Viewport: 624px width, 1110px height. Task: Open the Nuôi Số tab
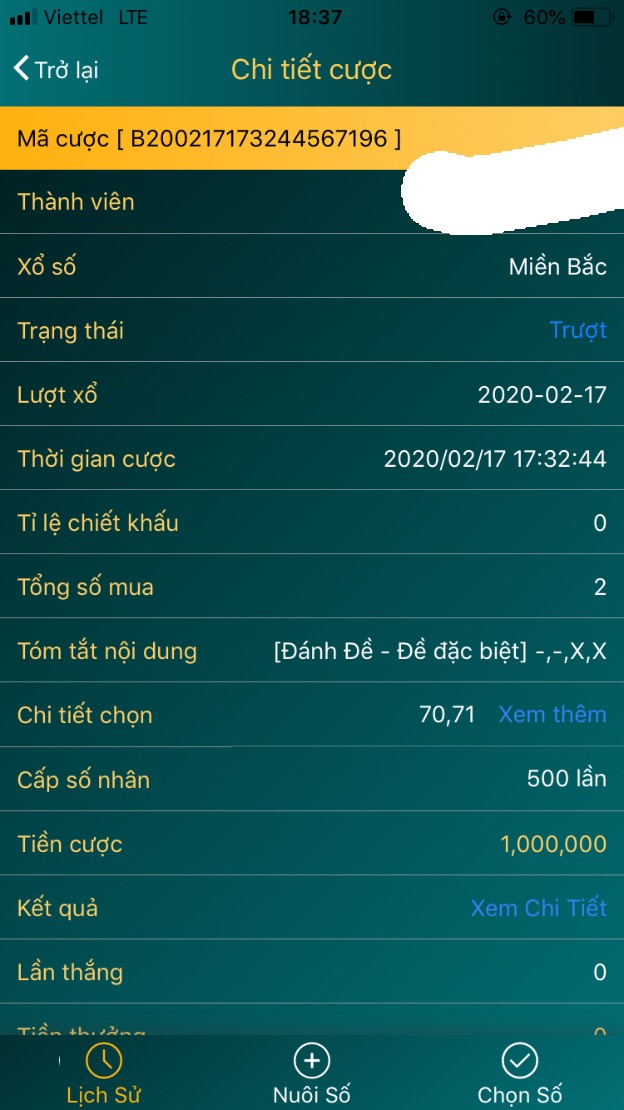(312, 1074)
